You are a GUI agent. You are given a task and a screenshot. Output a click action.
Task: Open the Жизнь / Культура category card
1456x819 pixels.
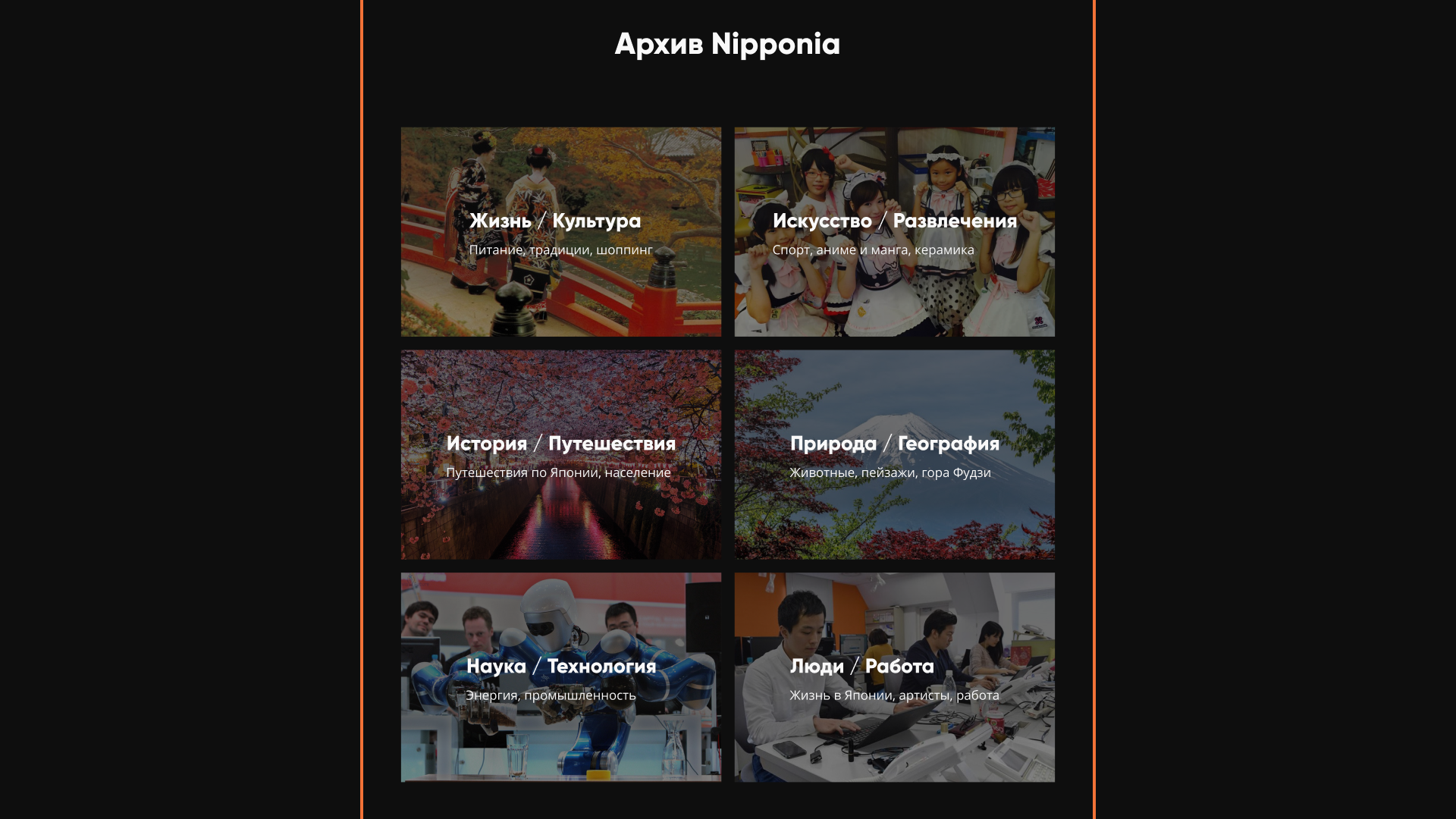[560, 231]
